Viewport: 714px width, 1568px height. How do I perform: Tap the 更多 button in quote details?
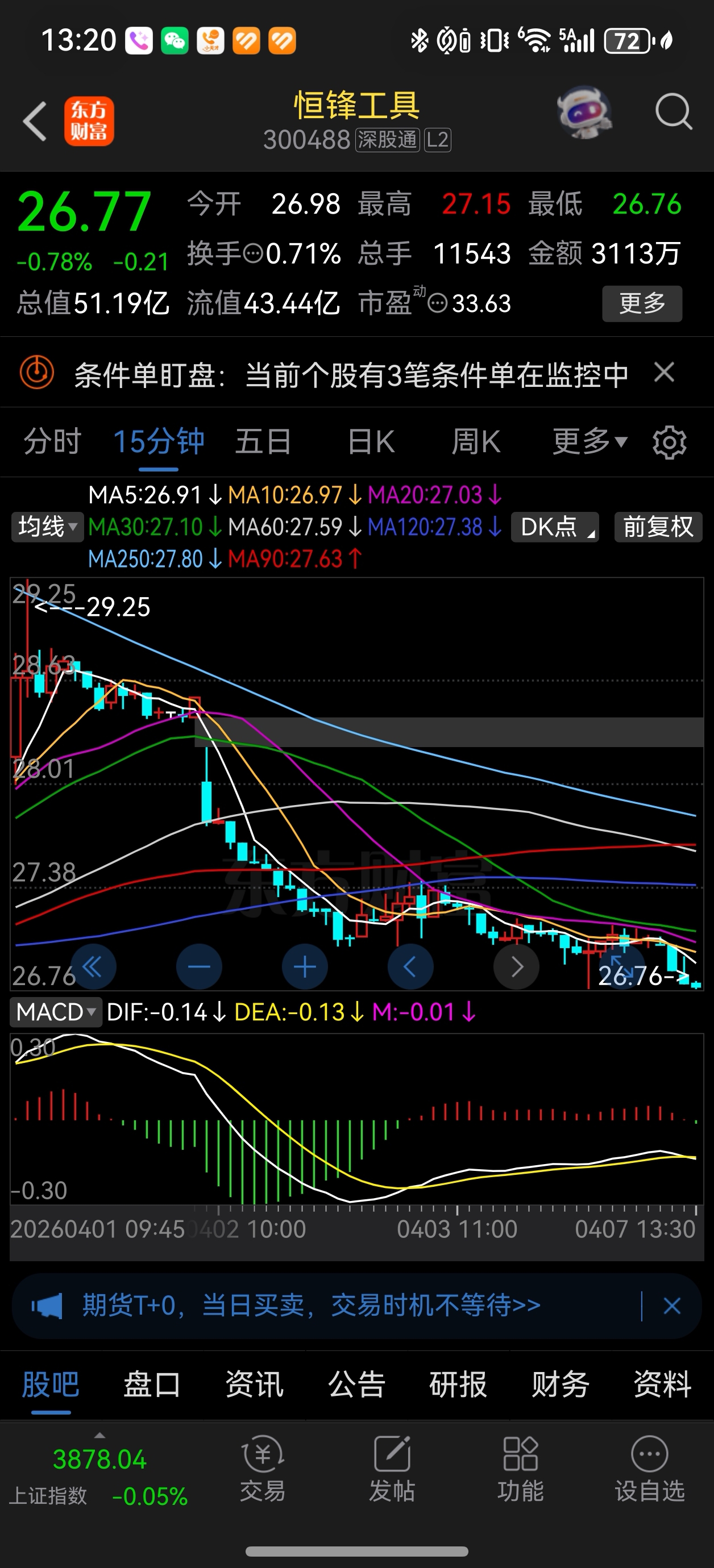(642, 303)
